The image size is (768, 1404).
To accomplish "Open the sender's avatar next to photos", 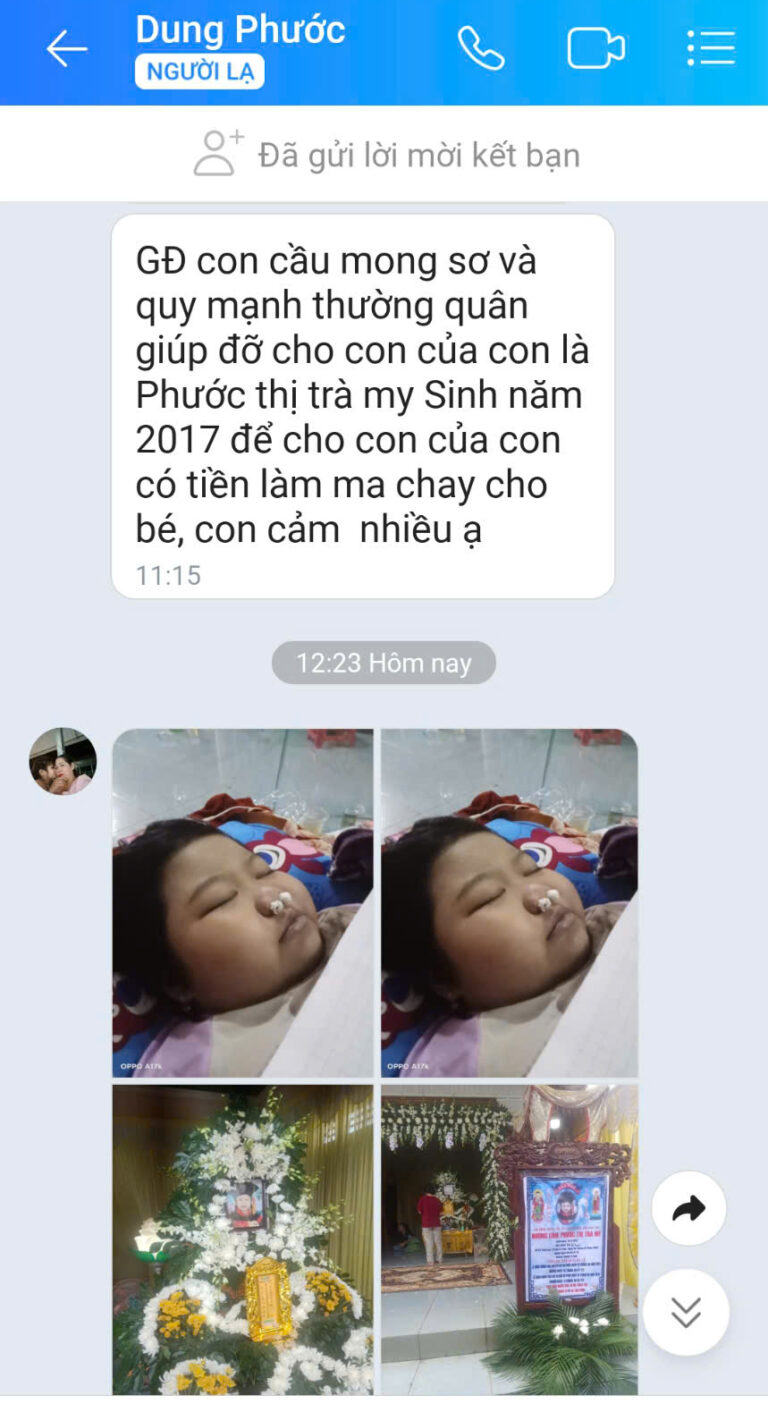I will pos(63,761).
